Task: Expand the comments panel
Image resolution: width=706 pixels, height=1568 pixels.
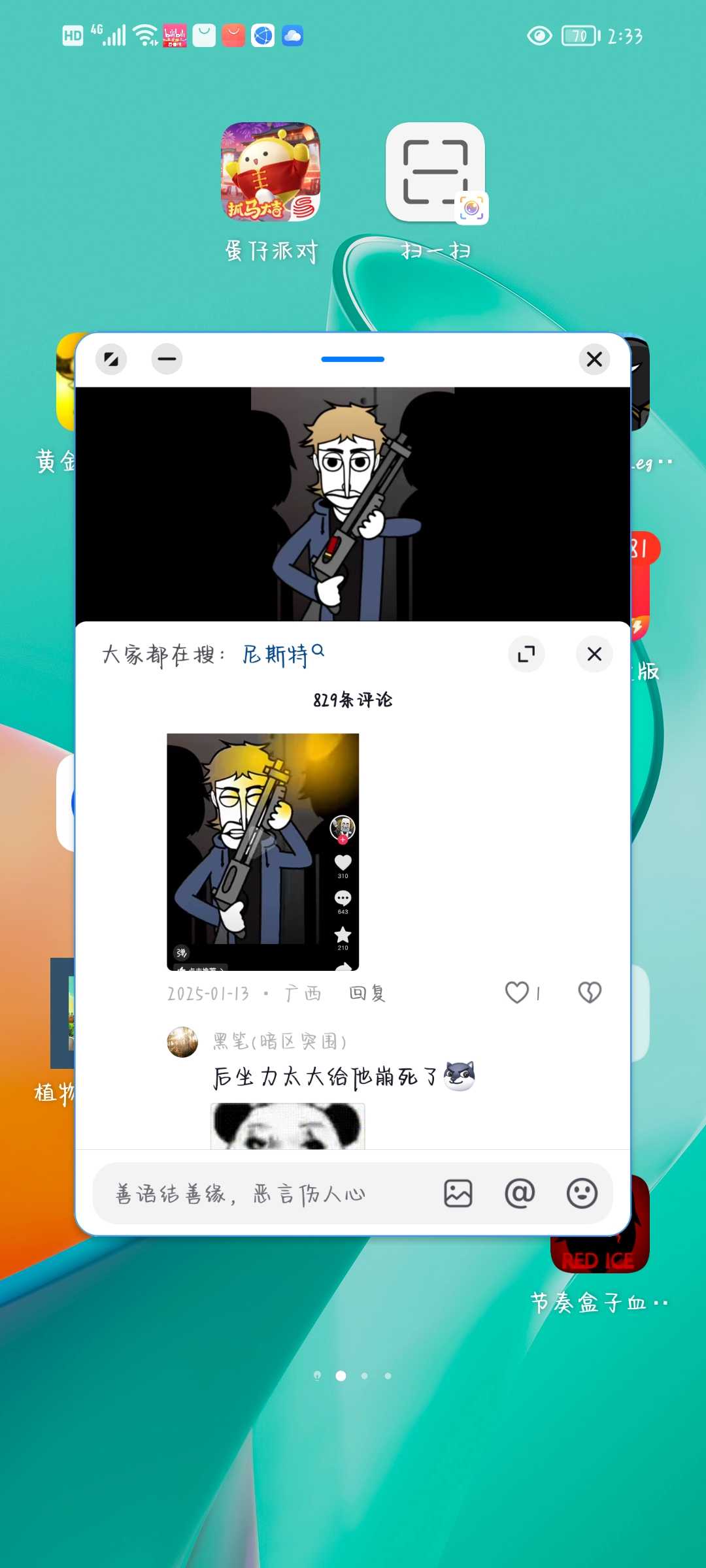Action: tap(526, 654)
